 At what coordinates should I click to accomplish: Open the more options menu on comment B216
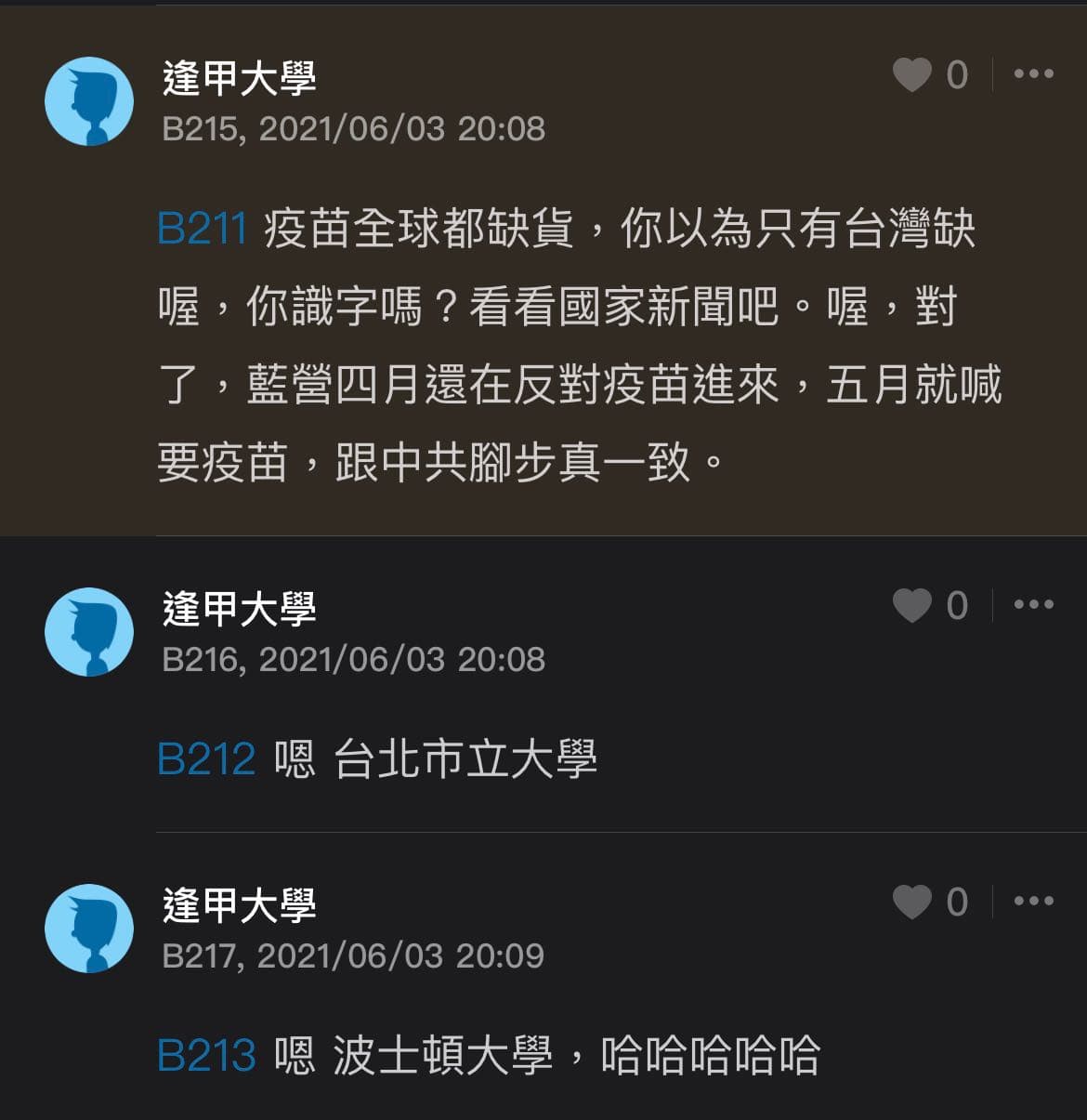point(1033,605)
